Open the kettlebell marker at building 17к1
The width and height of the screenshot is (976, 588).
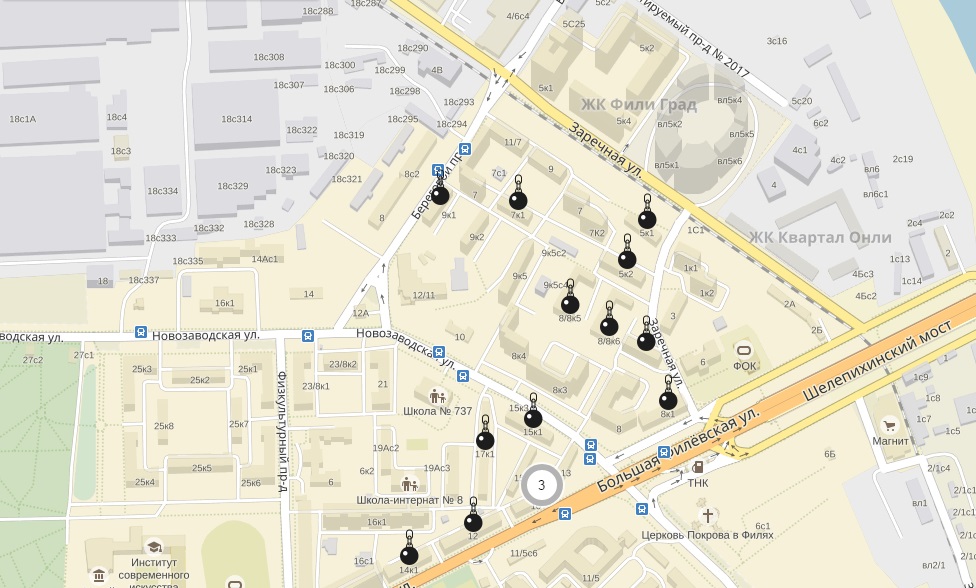pos(485,439)
